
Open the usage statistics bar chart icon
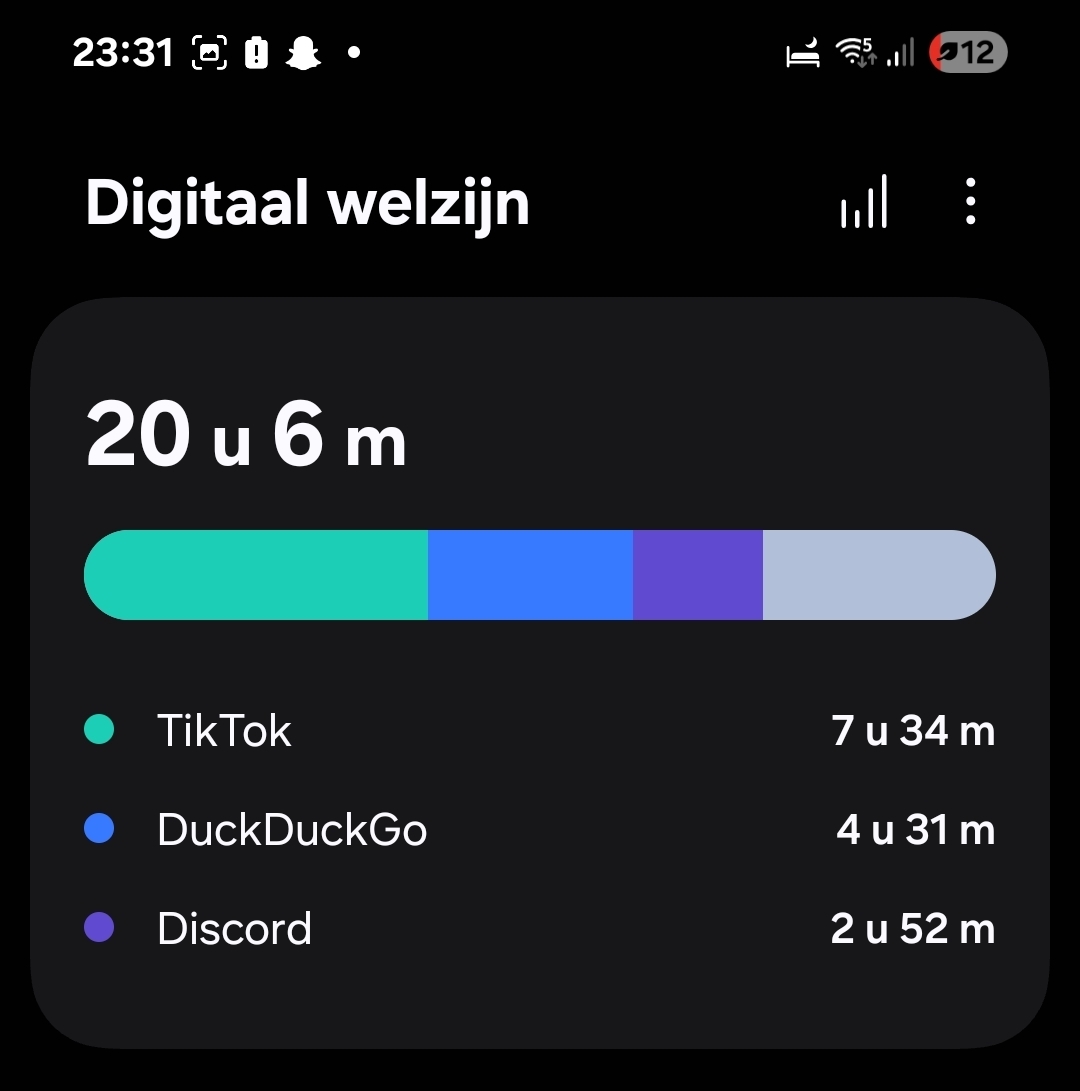click(863, 201)
